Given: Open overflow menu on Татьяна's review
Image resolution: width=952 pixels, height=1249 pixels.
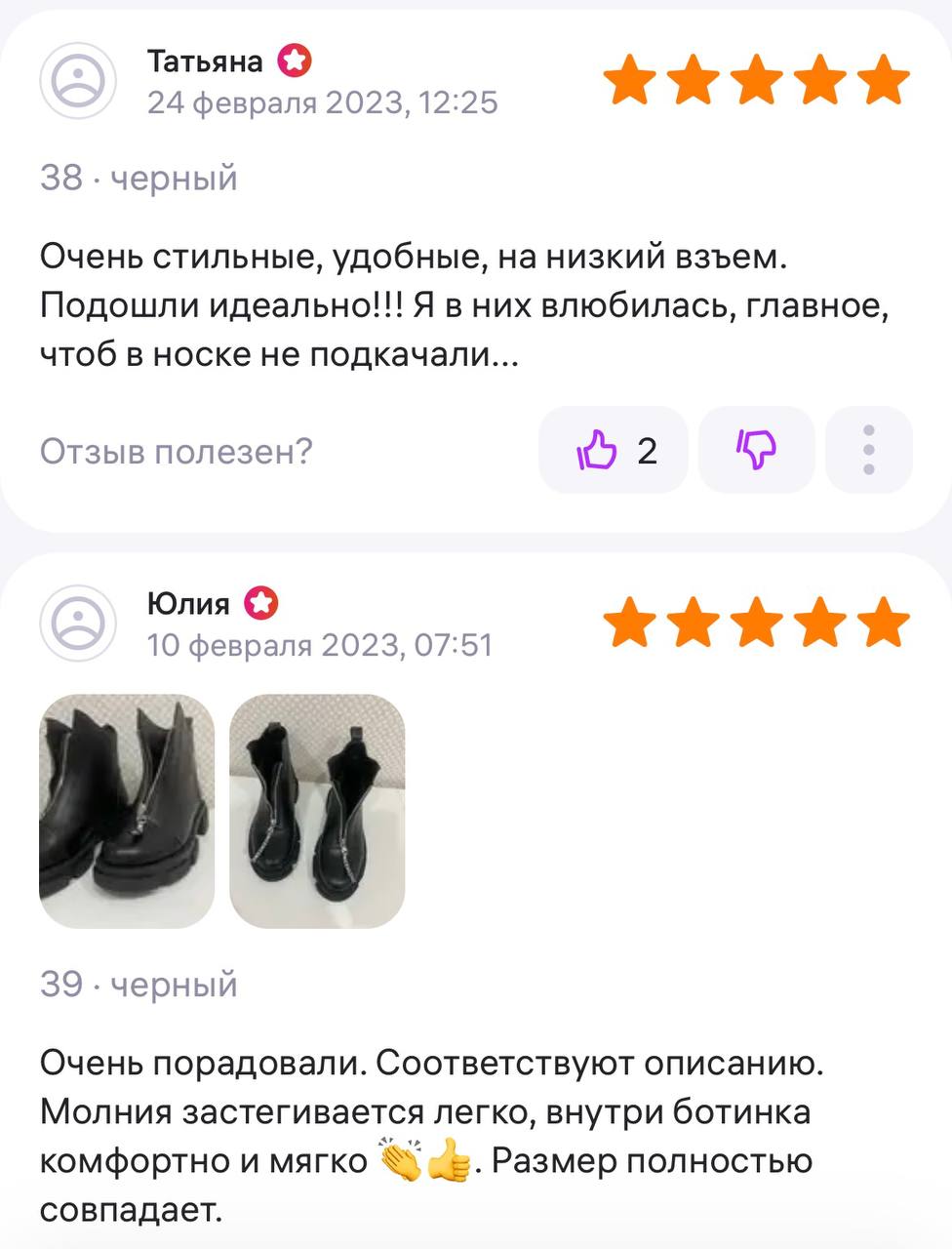Looking at the screenshot, I should (868, 451).
